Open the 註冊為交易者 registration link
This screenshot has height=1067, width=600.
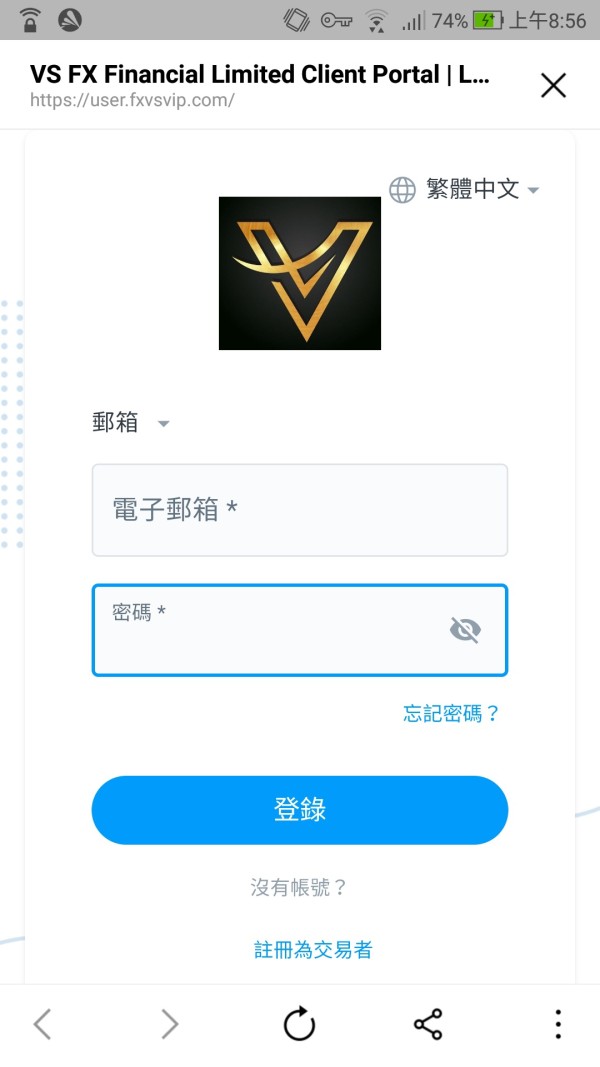click(313, 949)
